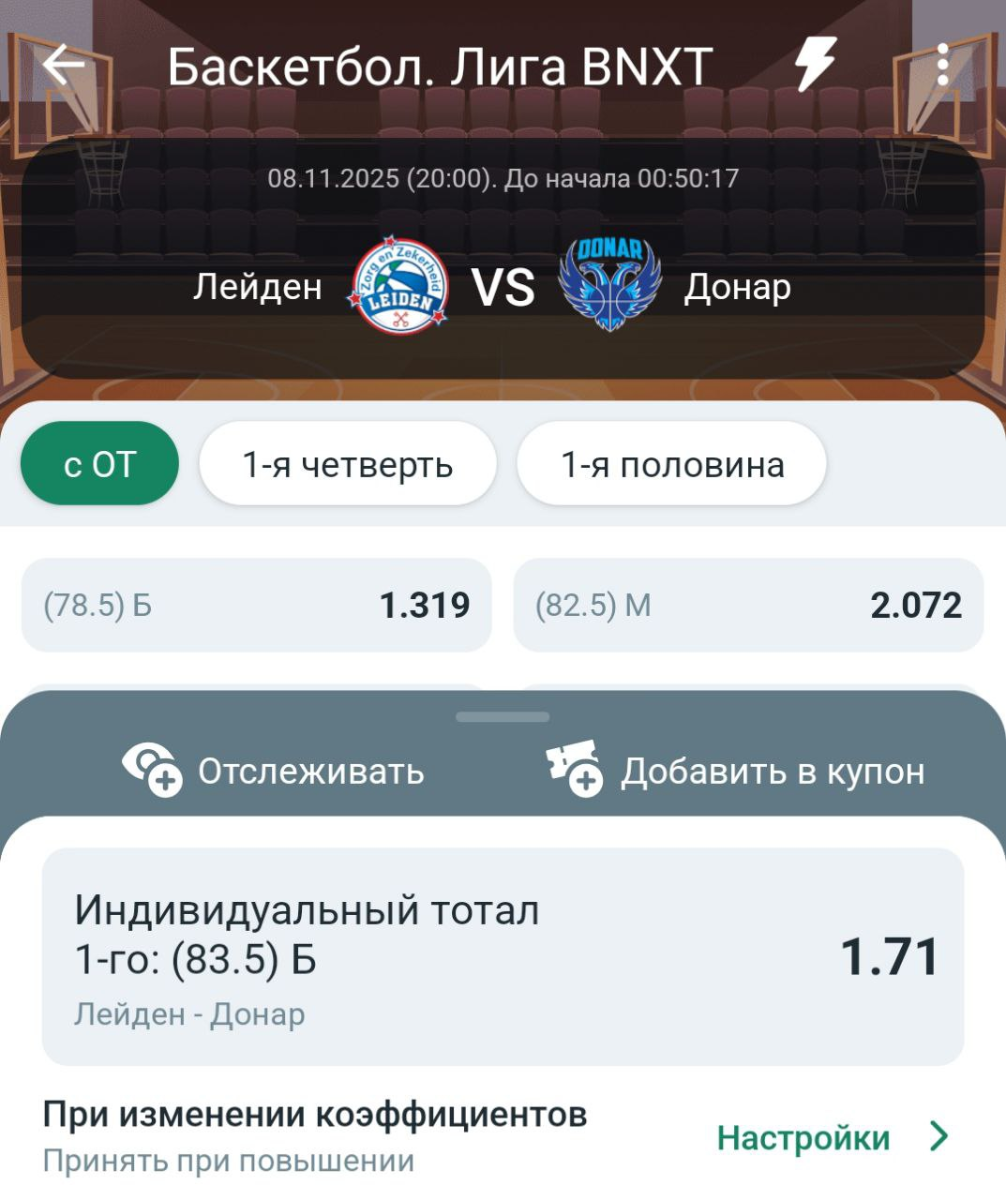Image resolution: width=1006 pixels, height=1200 pixels.
Task: Tap the bottom sheet drag handle
Action: (502, 717)
